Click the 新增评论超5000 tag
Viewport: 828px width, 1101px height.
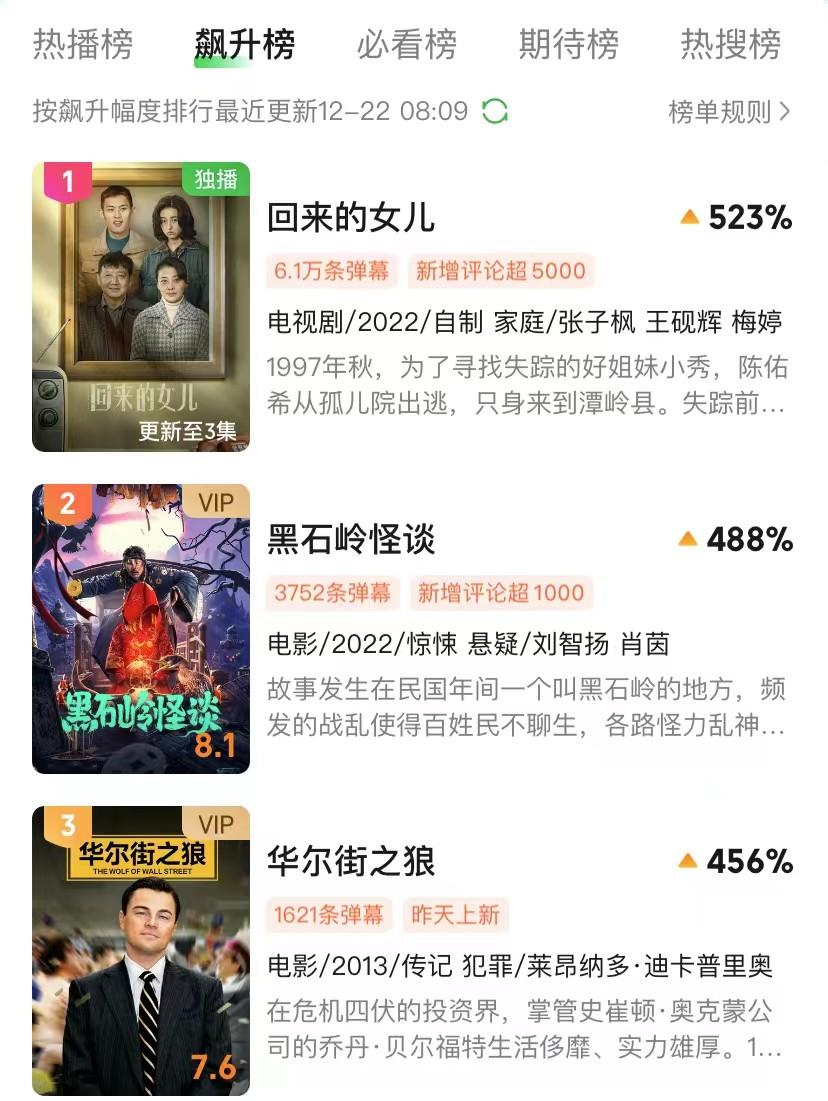(499, 271)
